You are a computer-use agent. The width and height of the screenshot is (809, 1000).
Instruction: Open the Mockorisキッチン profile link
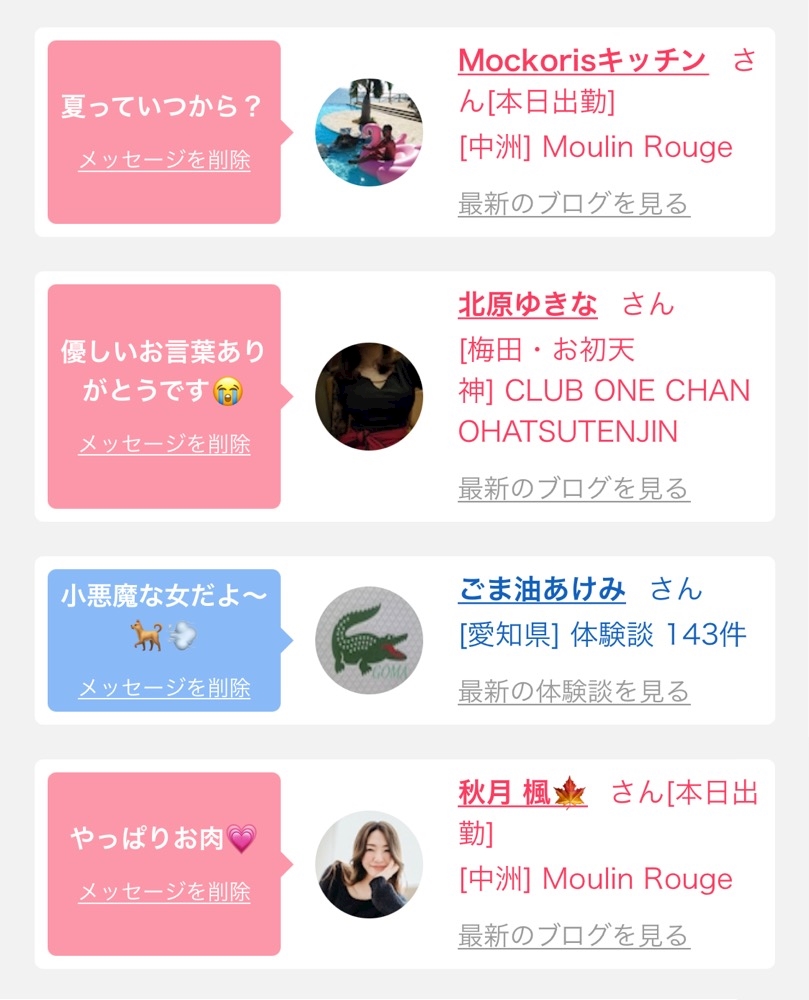[583, 61]
